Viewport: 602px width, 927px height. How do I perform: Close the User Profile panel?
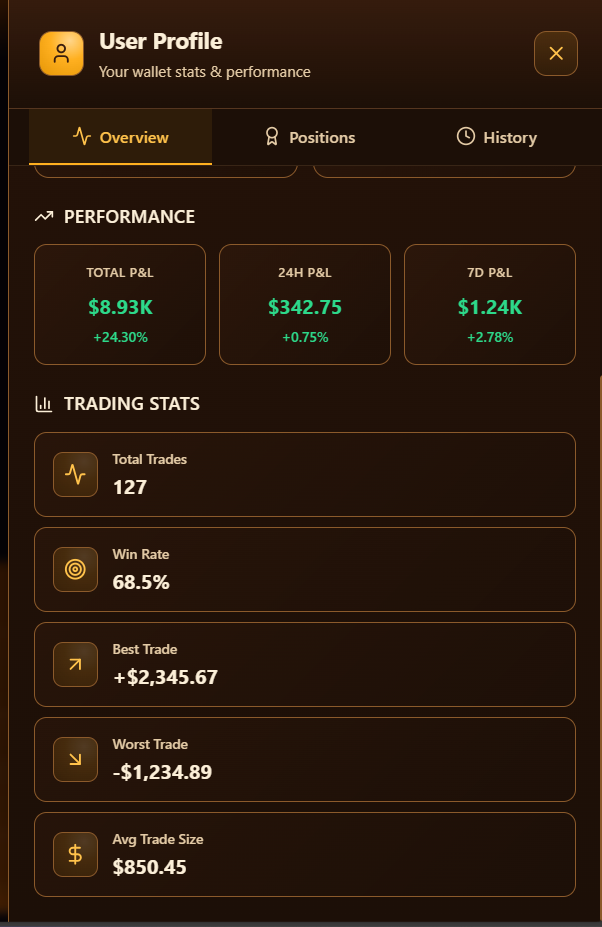[x=556, y=54]
